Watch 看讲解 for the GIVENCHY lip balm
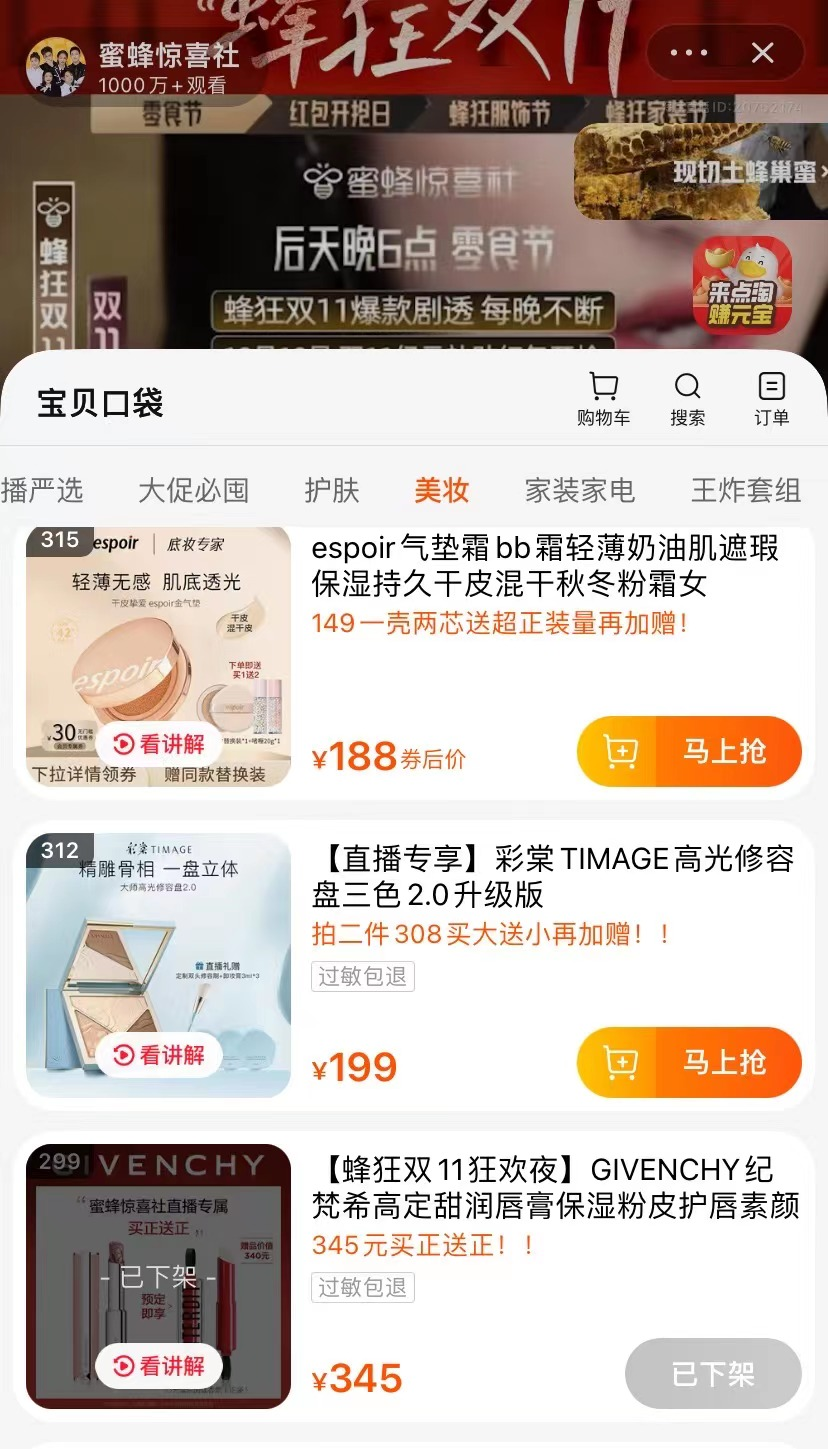Image resolution: width=828 pixels, height=1449 pixels. 159,1366
